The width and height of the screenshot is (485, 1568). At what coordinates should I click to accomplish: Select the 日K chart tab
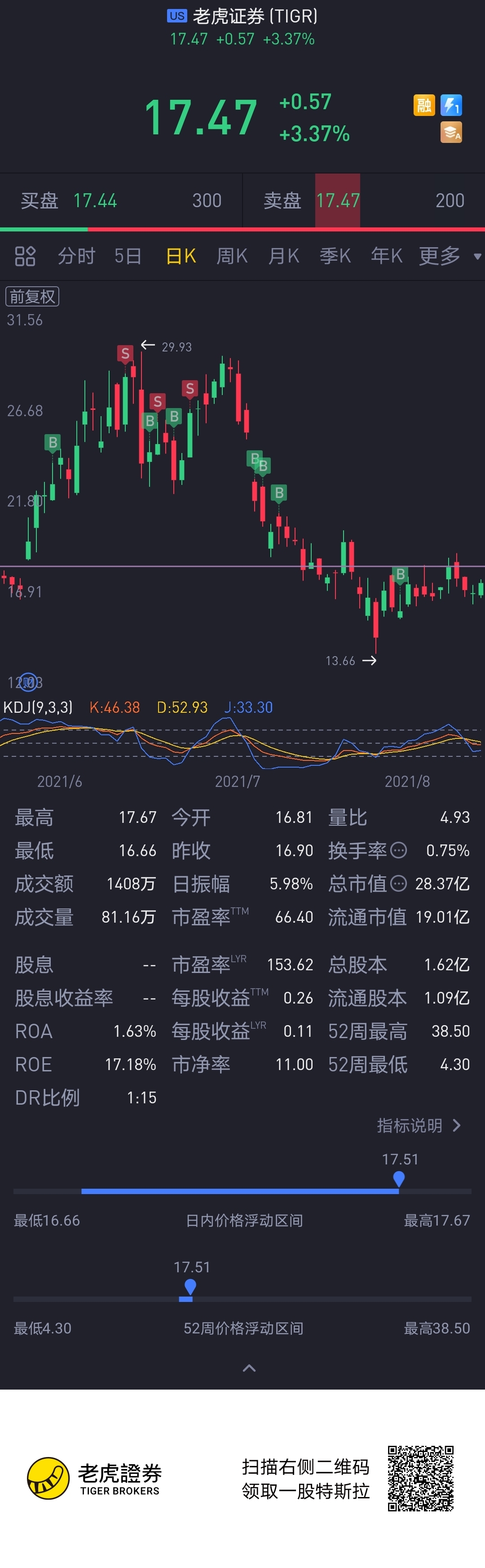tap(181, 256)
